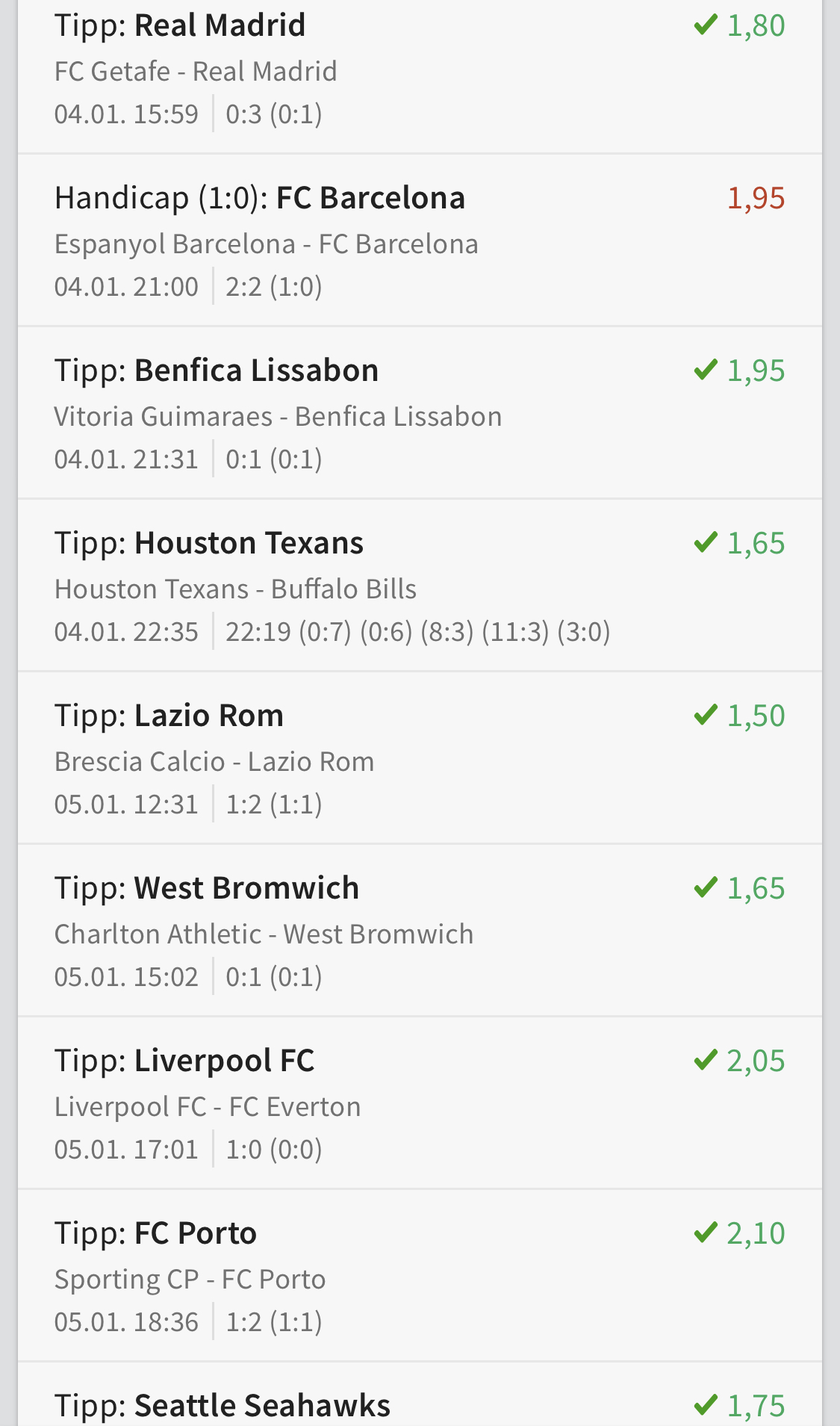Select the Brescia Calcio - Lazio Rom tip
Image resolution: width=840 pixels, height=1426 pixels.
pyautogui.click(x=420, y=760)
